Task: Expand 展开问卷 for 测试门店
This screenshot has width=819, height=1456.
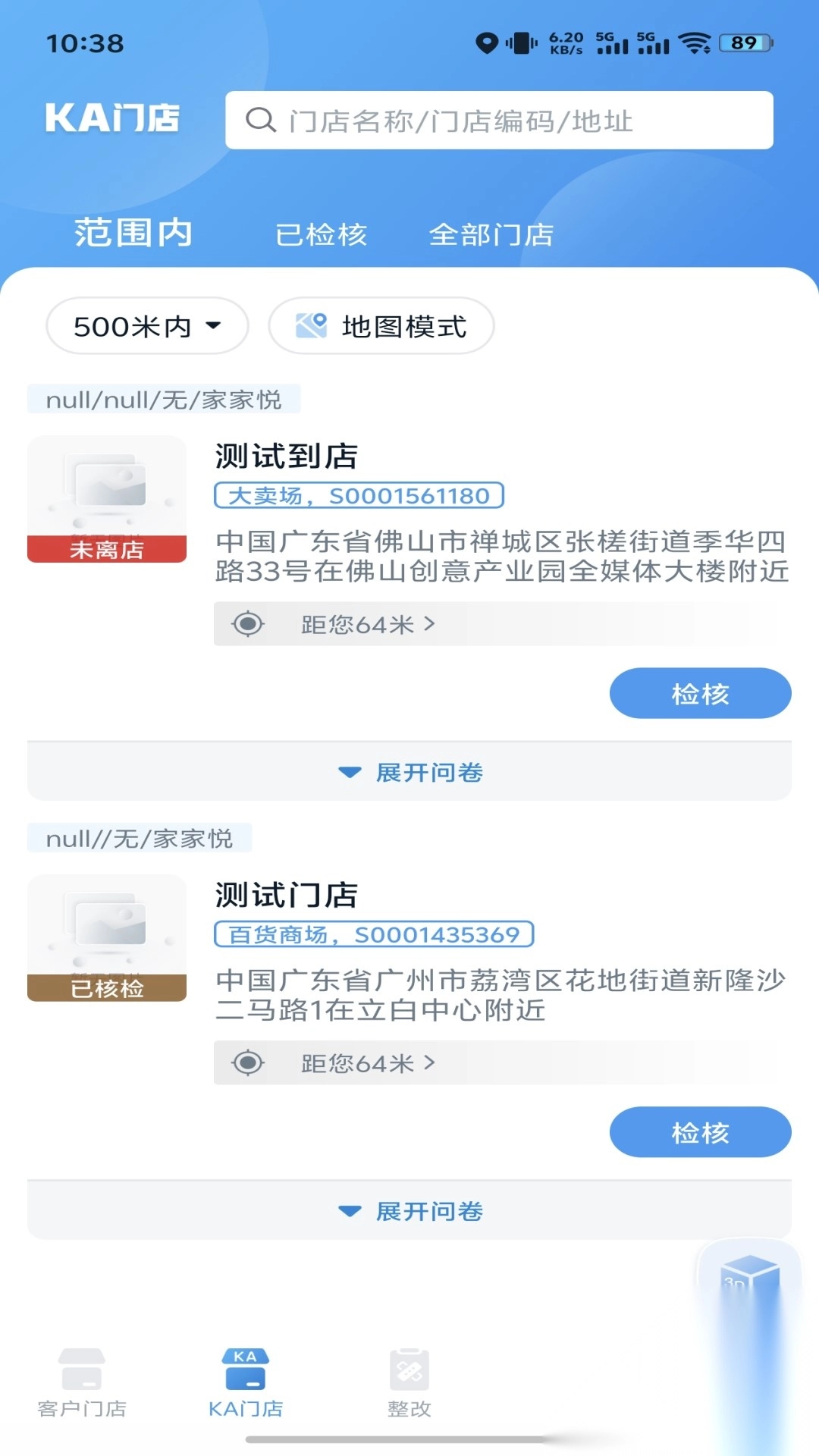Action: (x=409, y=1210)
